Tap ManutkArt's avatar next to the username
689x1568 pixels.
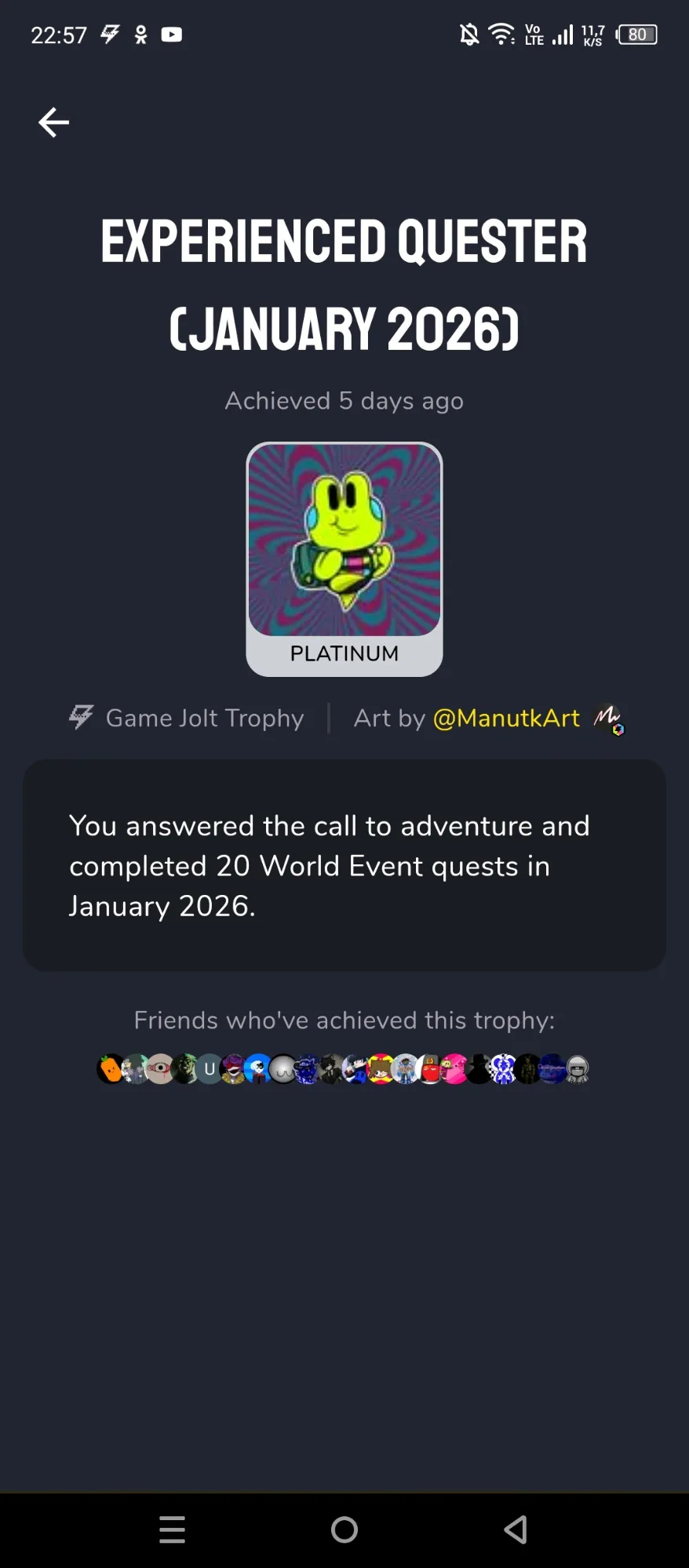(x=608, y=718)
